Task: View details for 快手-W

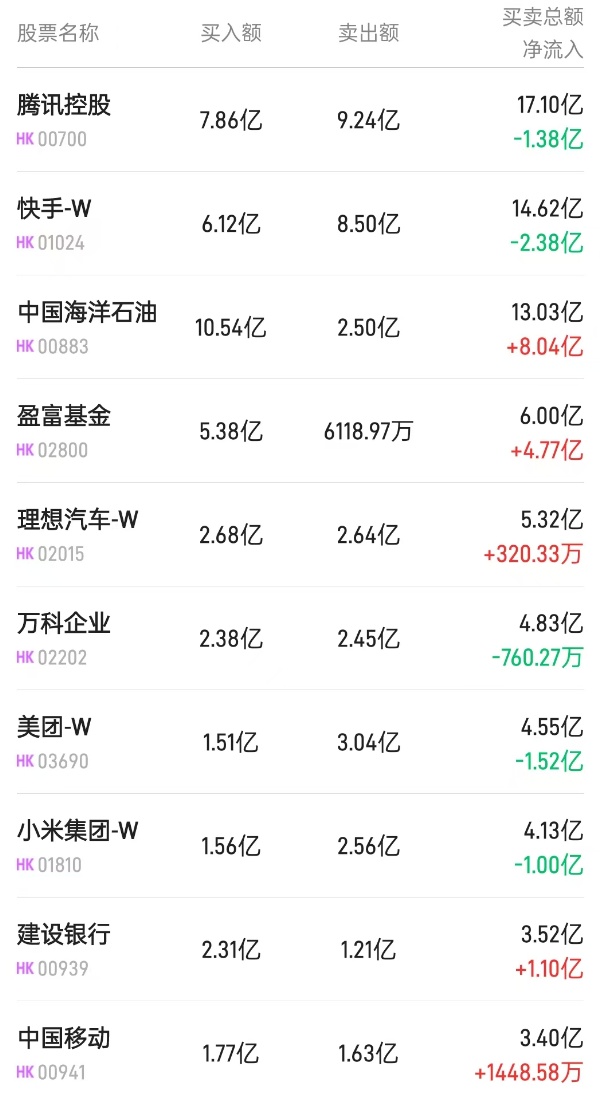Action: (55, 209)
